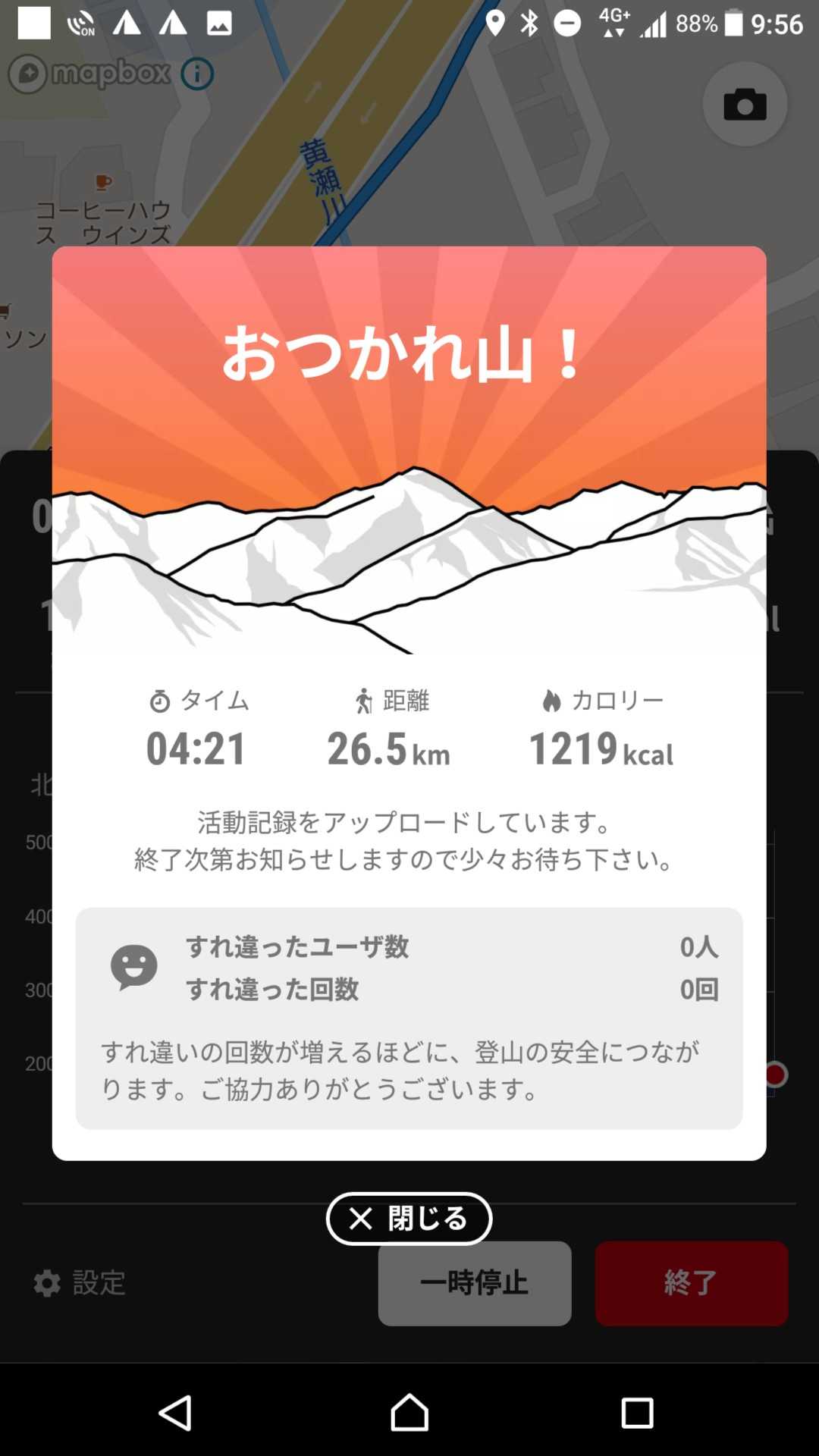Viewport: 819px width, 1456px height.
Task: Open the camera button on the map
Action: click(x=745, y=104)
